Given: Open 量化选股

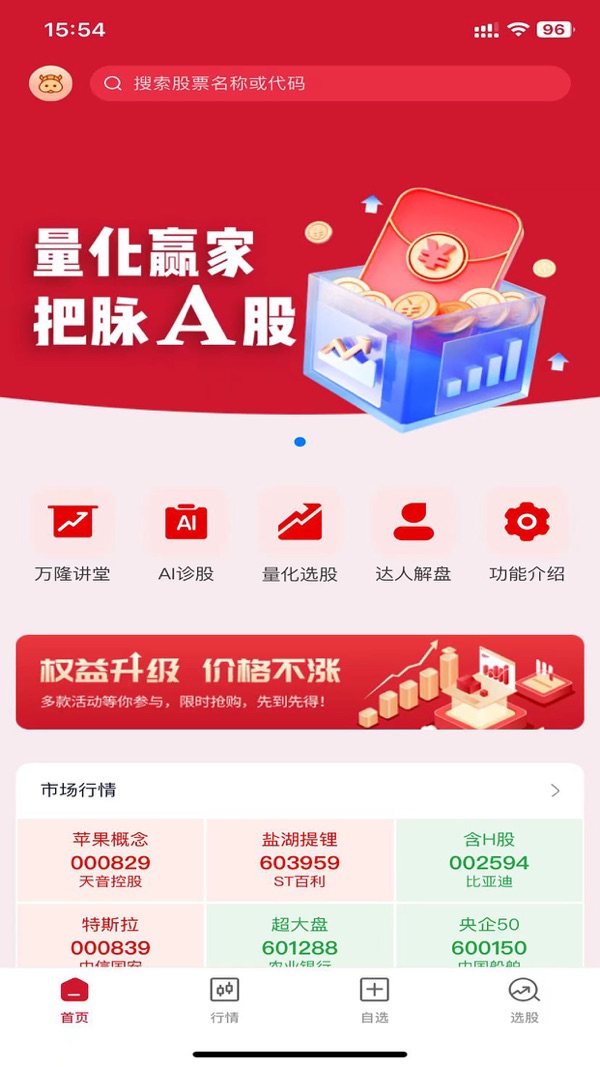Looking at the screenshot, I should point(300,535).
